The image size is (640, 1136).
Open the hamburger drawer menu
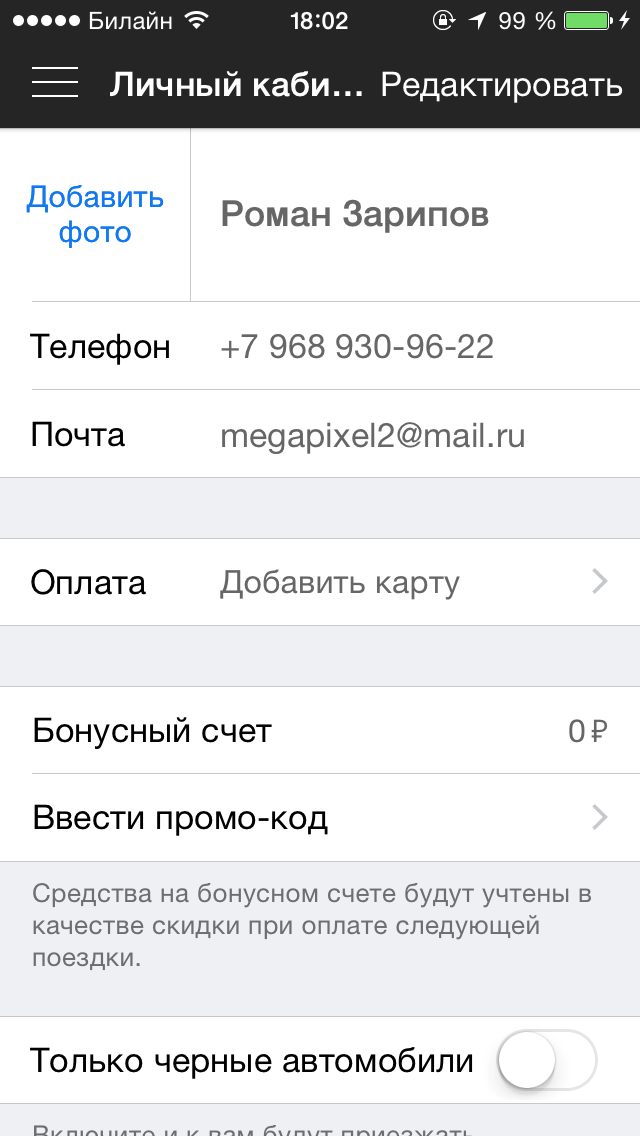coord(55,82)
